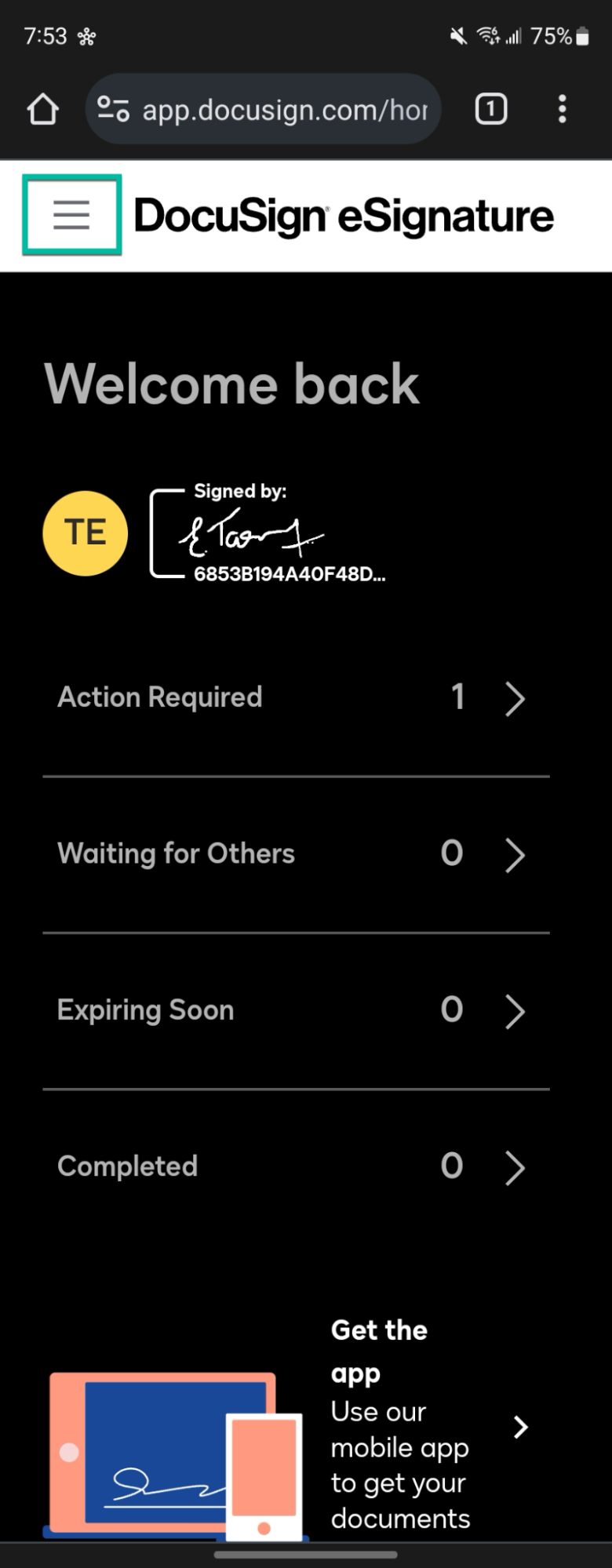The width and height of the screenshot is (612, 1568).
Task: Click the Welcome back heading
Action: pyautogui.click(x=232, y=383)
